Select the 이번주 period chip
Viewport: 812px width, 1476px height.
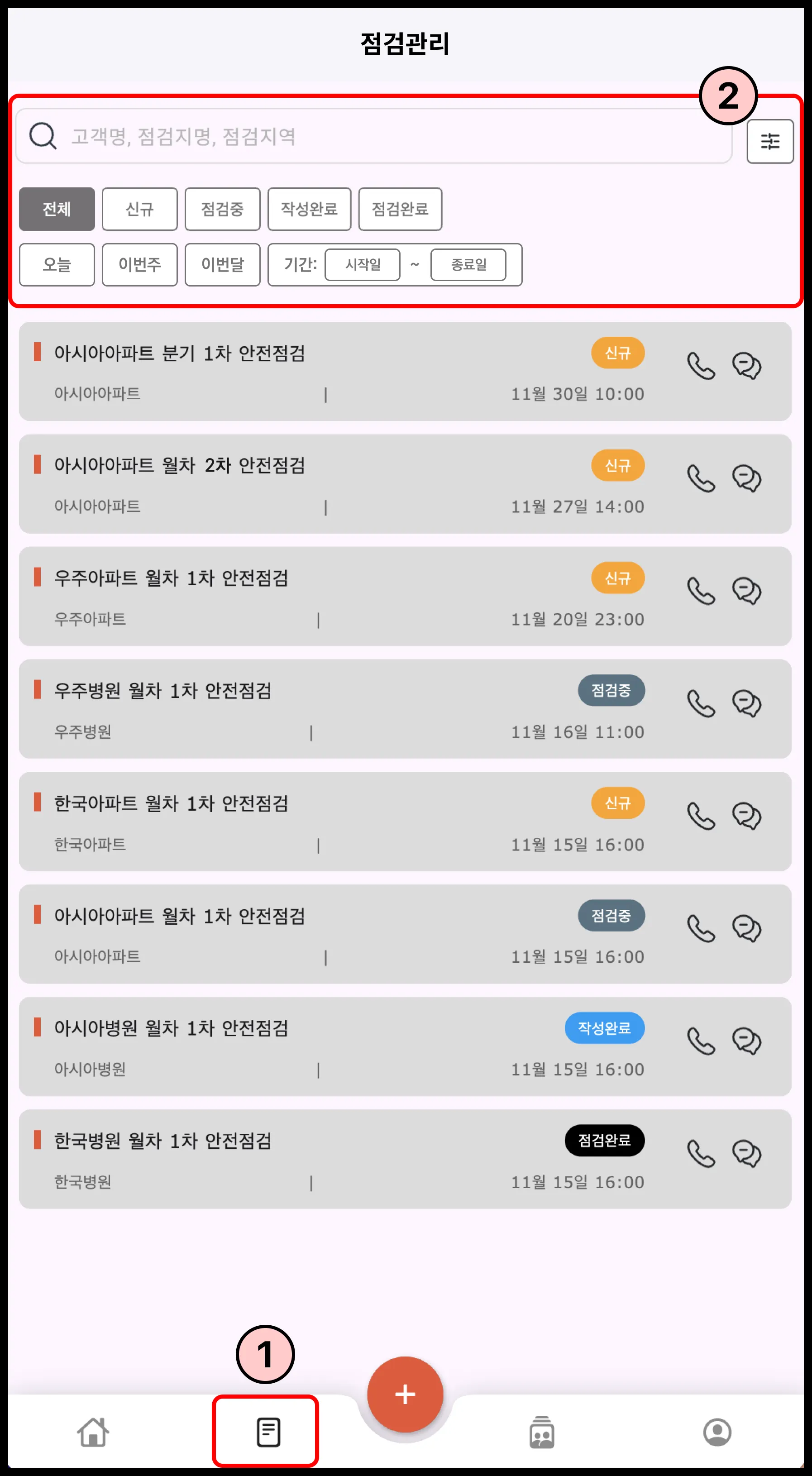(139, 264)
